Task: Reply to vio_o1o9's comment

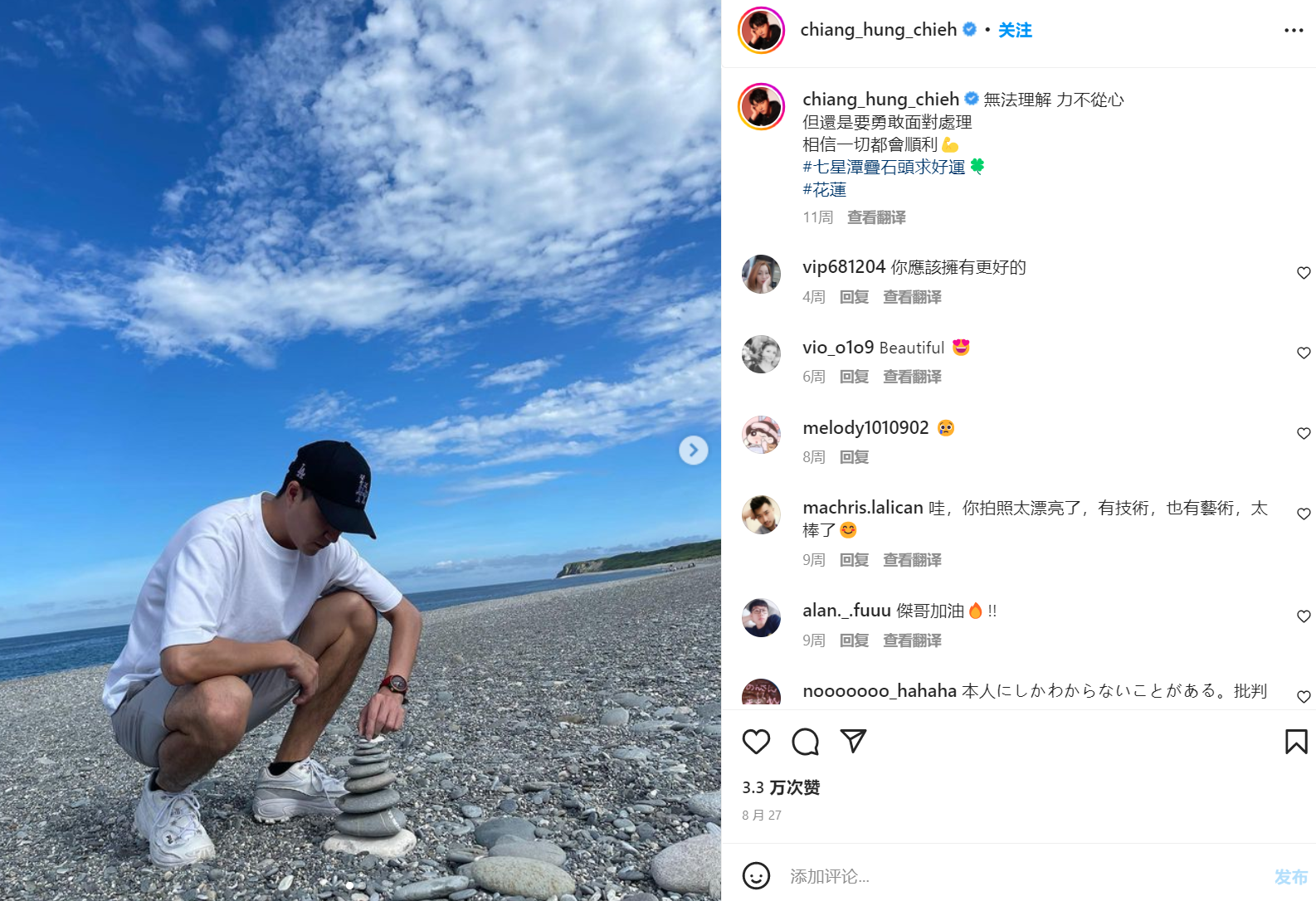Action: coord(854,377)
